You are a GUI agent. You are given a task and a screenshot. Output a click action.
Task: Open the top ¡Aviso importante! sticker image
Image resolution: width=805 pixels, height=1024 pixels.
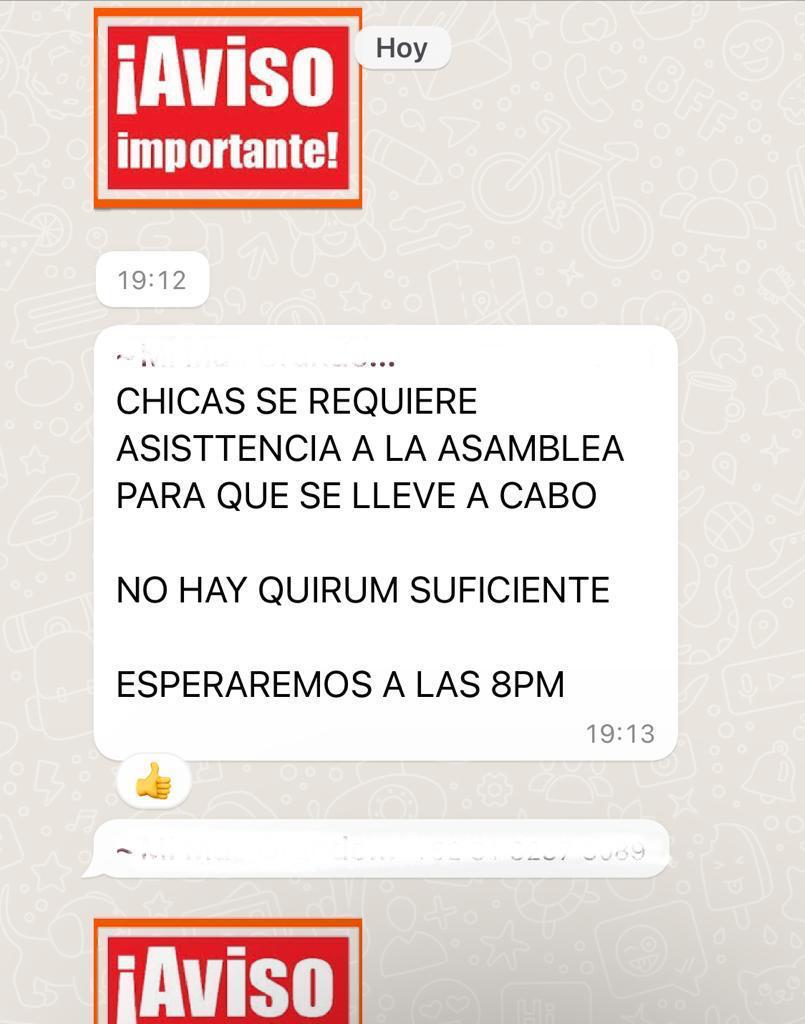pos(228,108)
